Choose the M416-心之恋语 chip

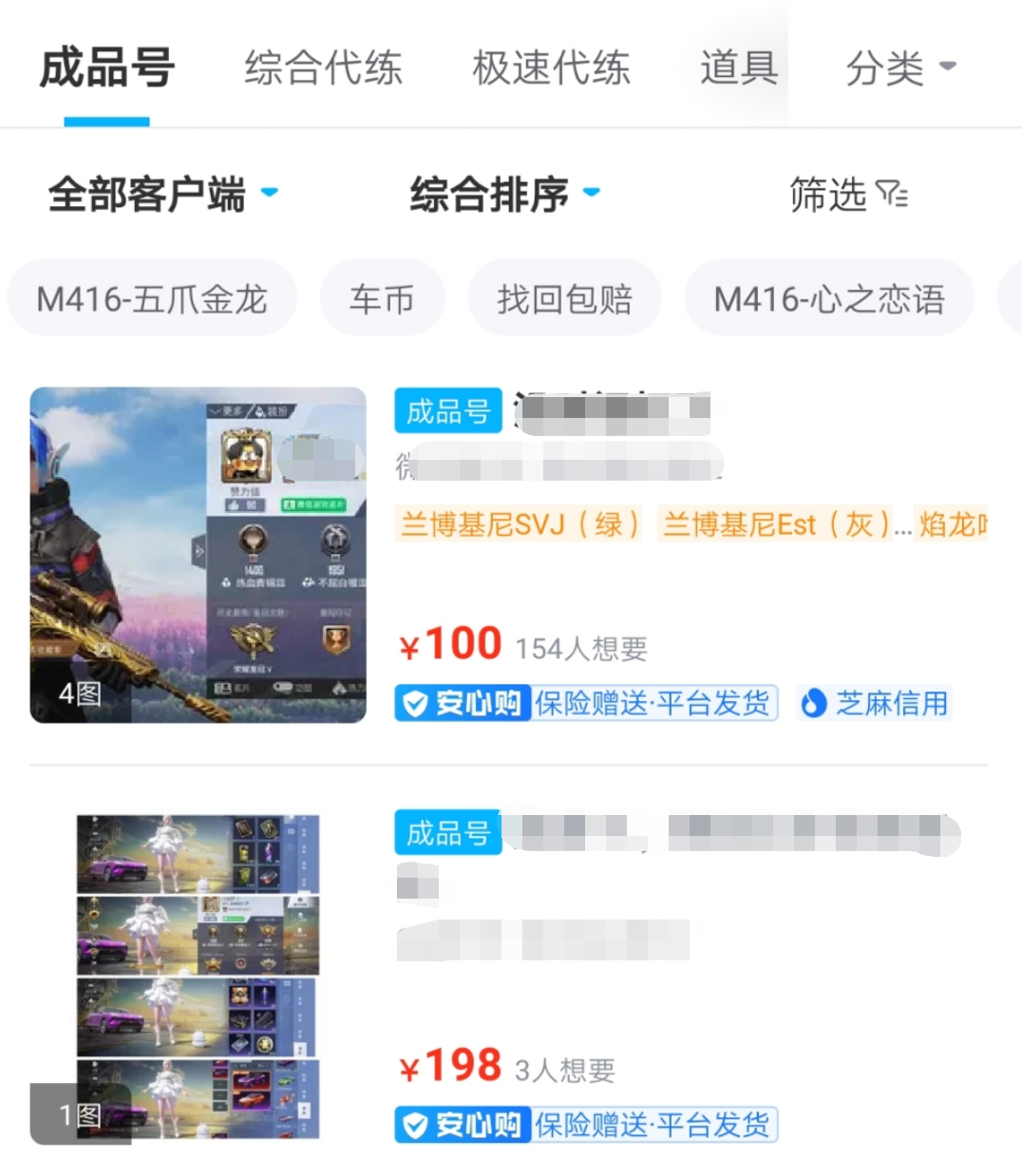tap(829, 299)
